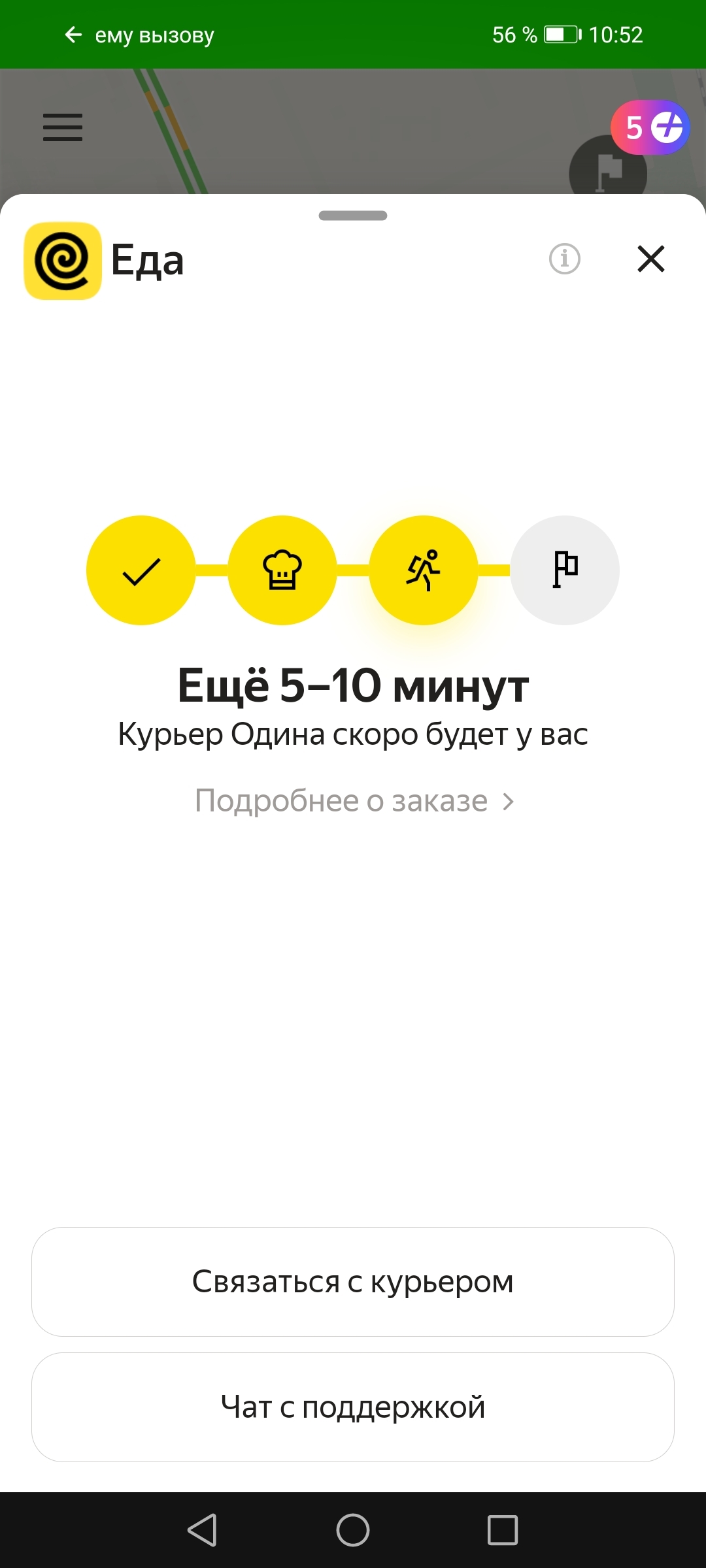Open Подробнее о заказе details
The image size is (706, 1568).
[x=354, y=801]
